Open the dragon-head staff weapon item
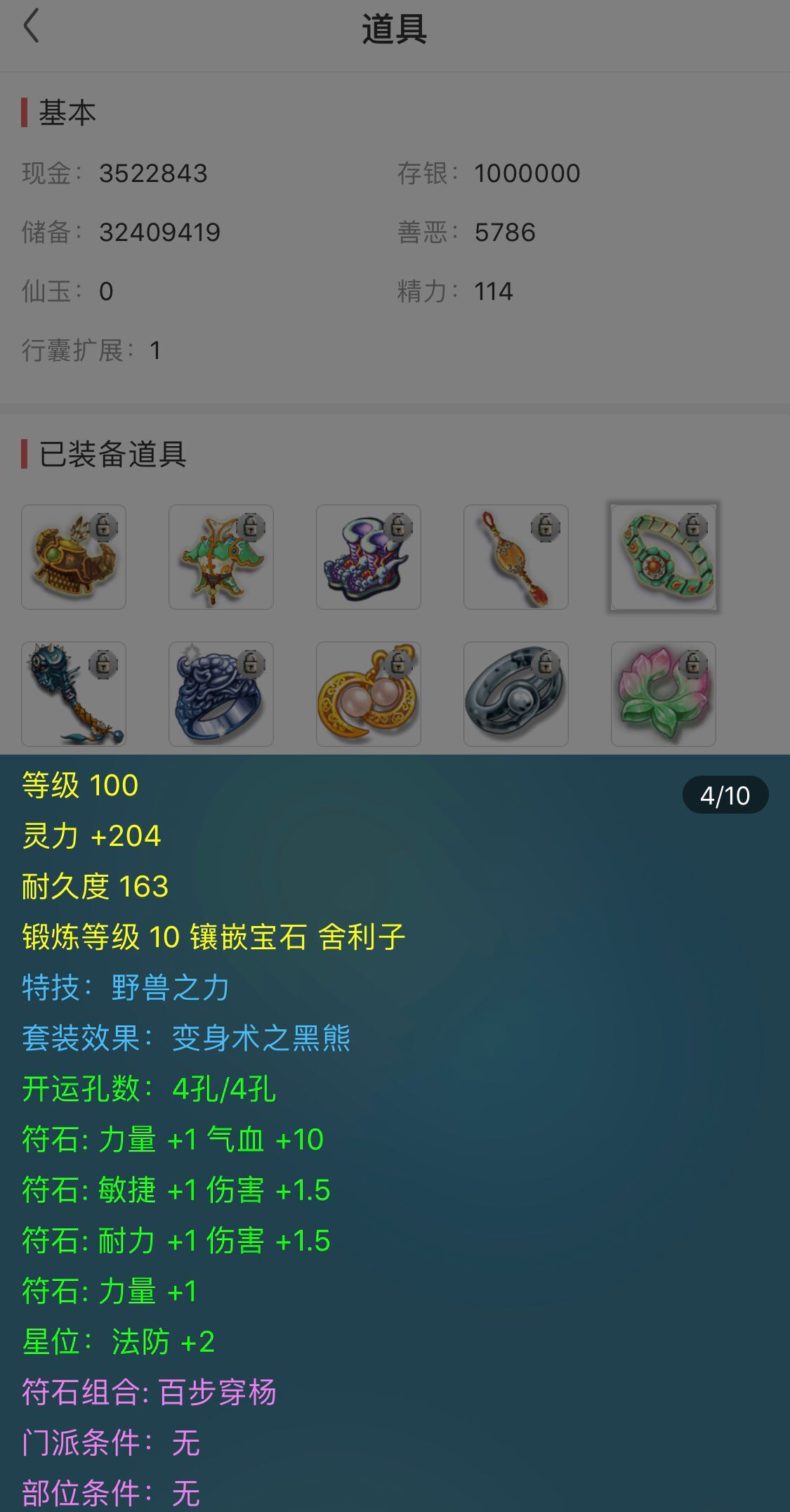Viewport: 790px width, 1512px height. [x=74, y=694]
